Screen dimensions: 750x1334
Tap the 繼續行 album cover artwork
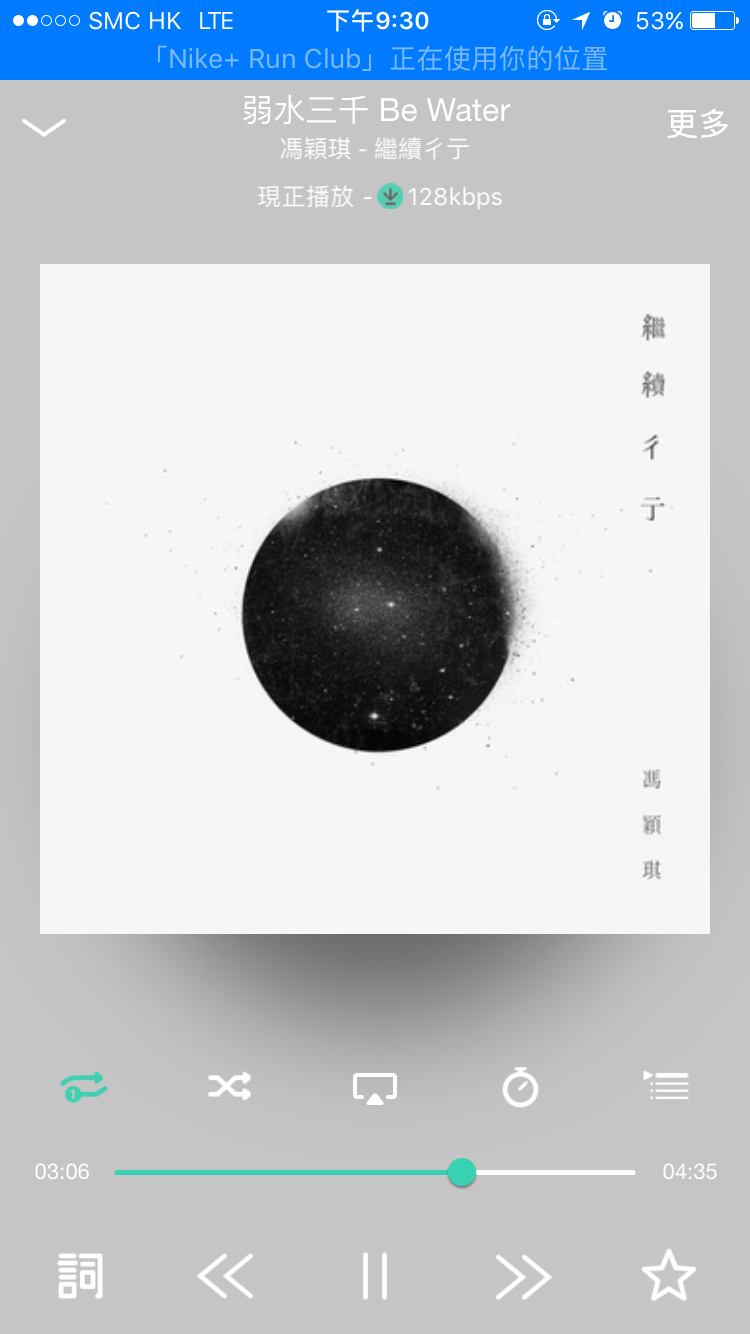(x=375, y=598)
